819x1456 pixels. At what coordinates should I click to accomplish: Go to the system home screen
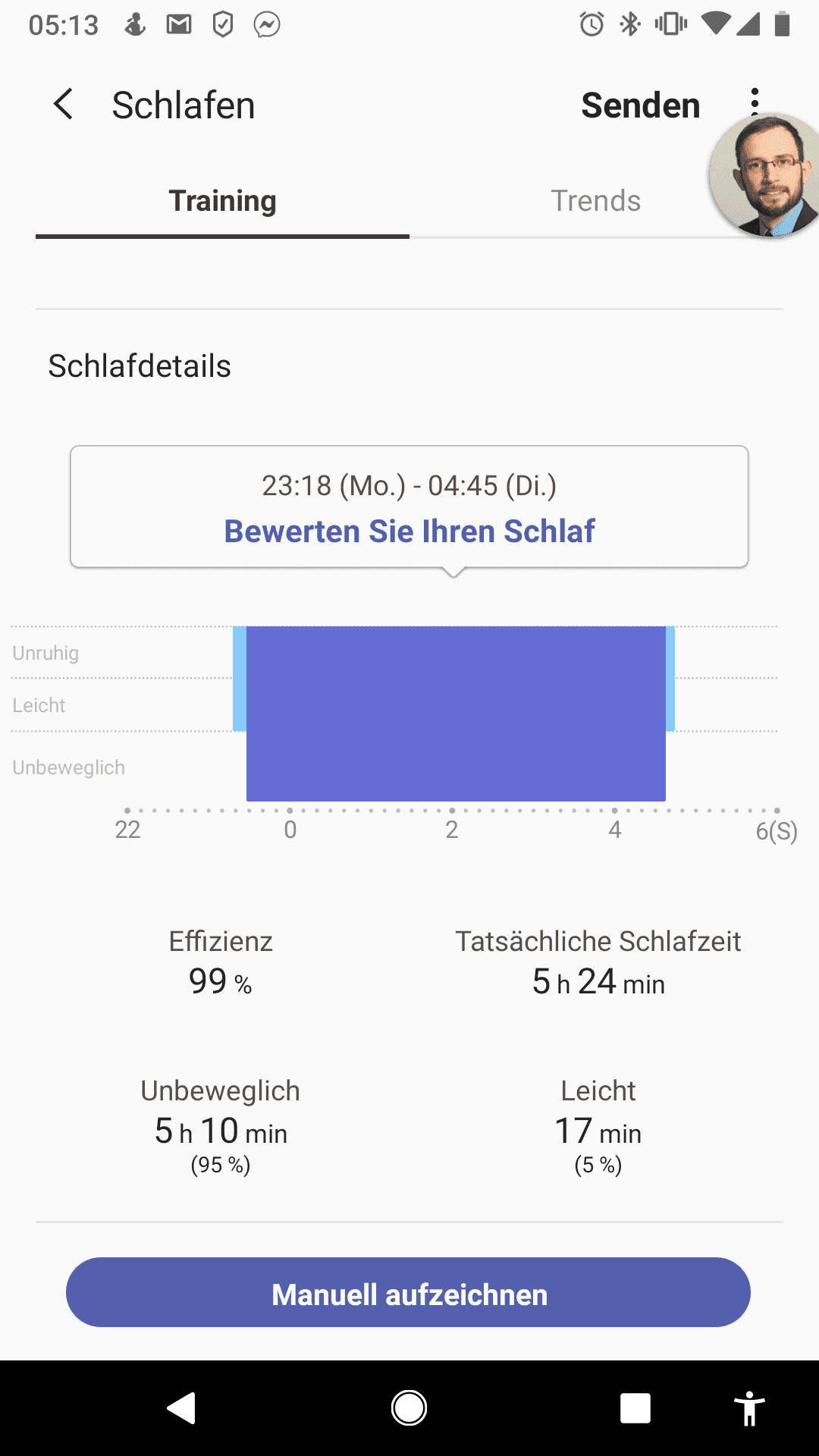pos(409,1408)
